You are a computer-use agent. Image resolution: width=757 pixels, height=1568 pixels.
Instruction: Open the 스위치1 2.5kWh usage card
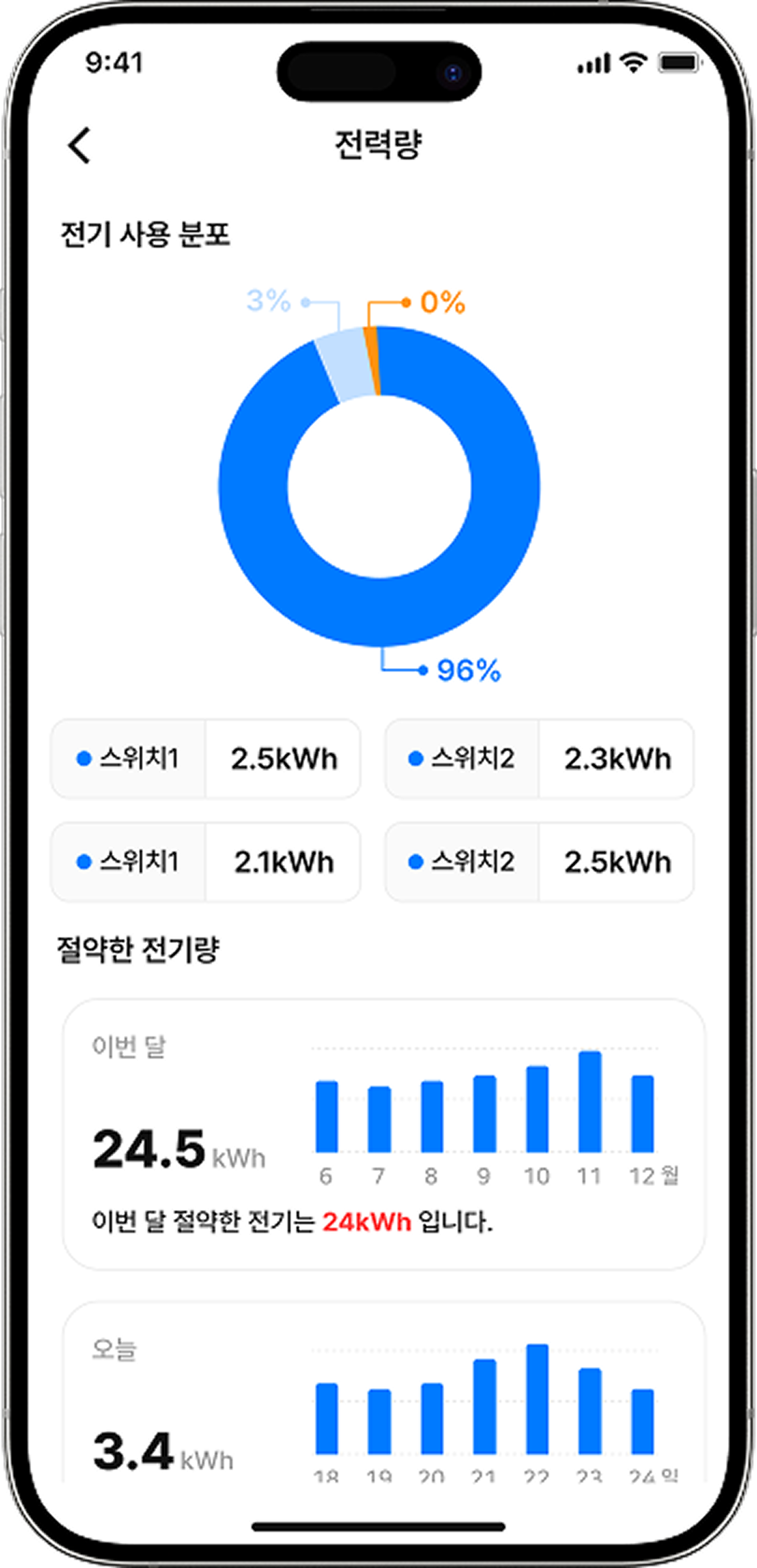(206, 758)
